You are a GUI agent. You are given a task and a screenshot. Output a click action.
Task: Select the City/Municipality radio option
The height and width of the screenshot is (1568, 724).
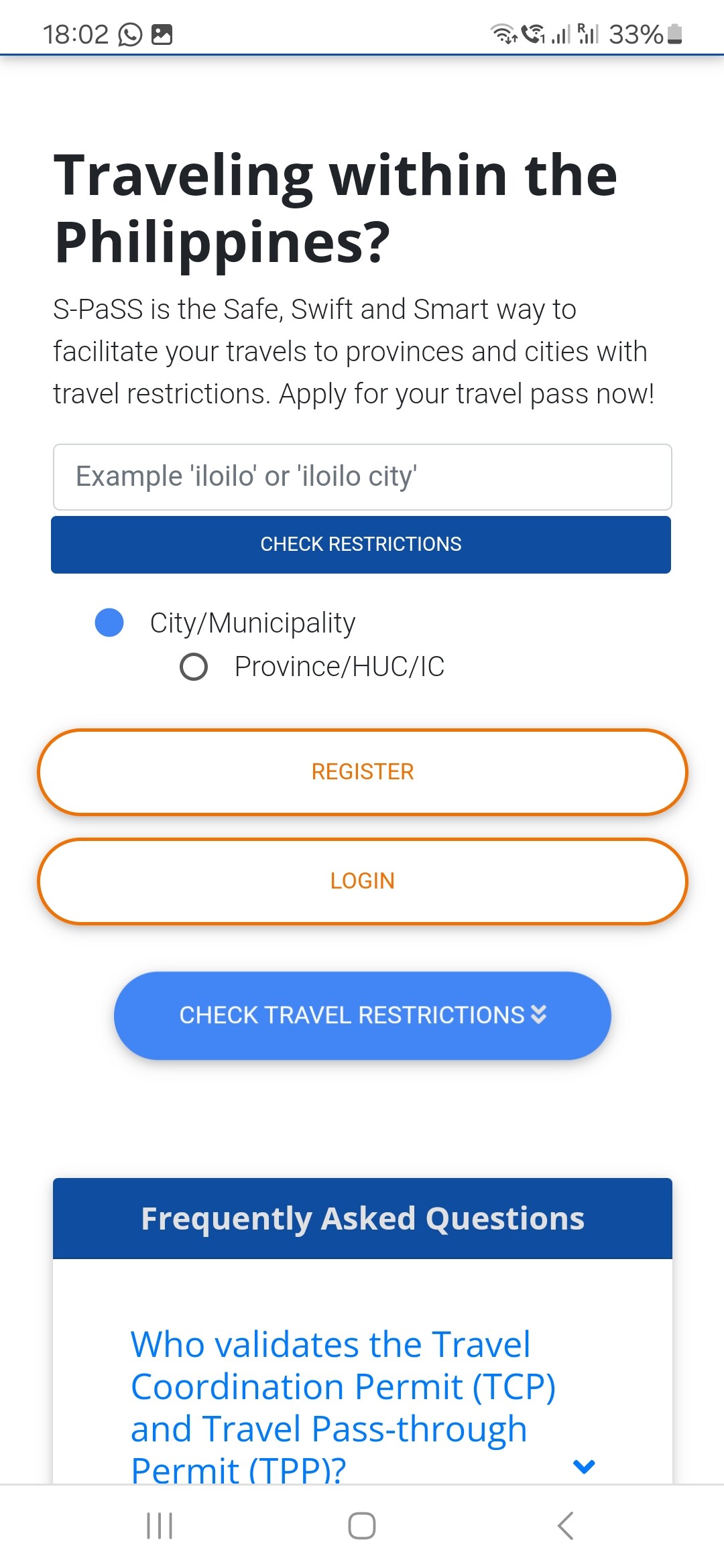coord(110,623)
